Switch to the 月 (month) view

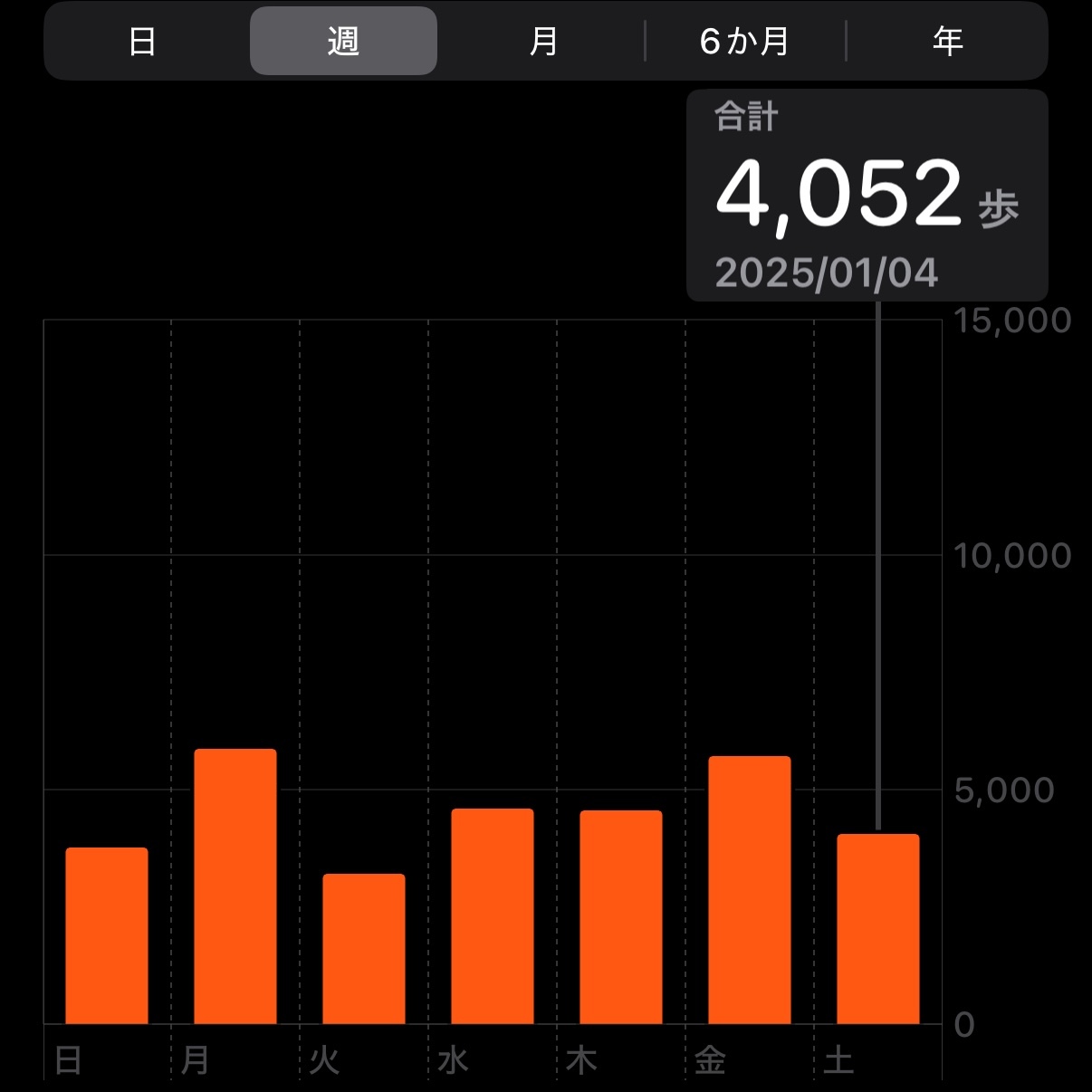point(543,42)
